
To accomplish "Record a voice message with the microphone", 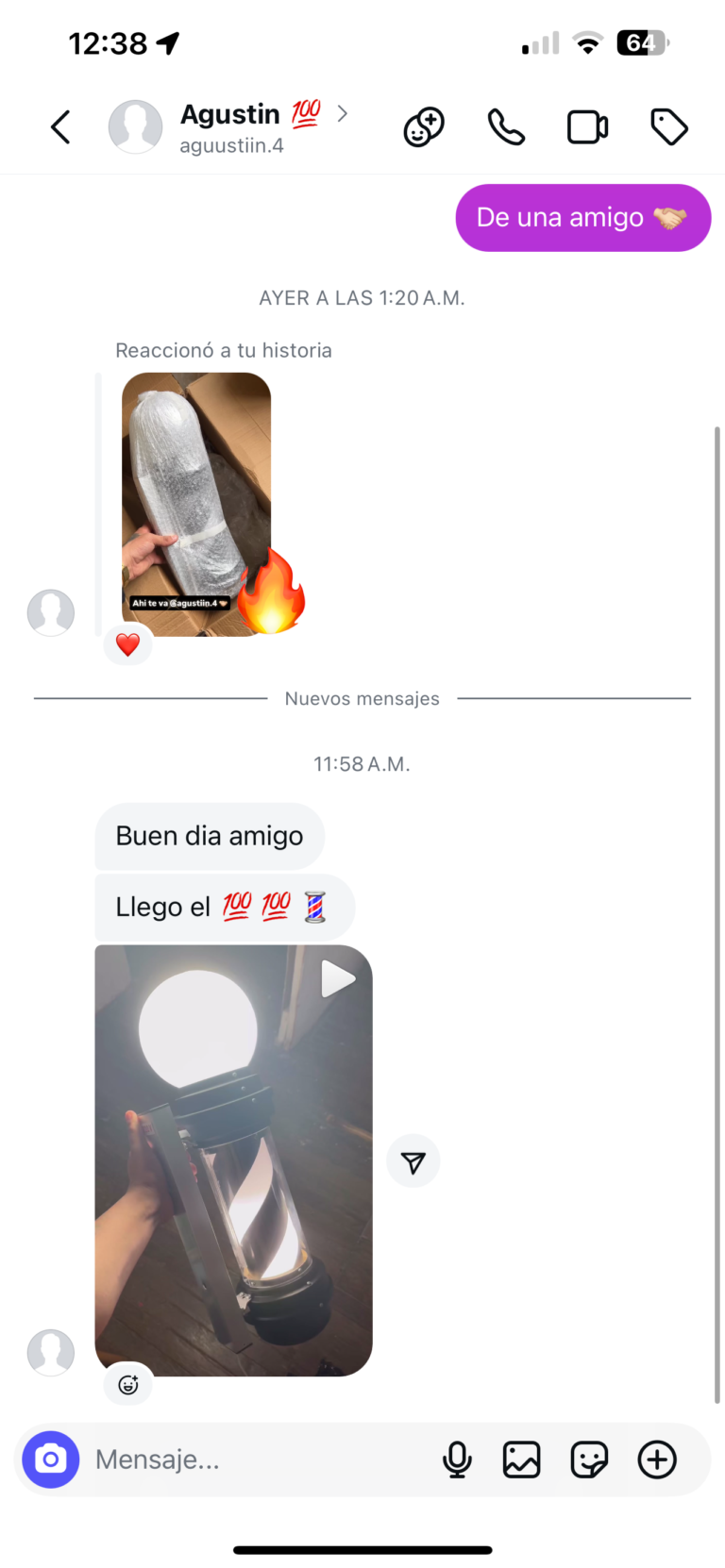I will tap(457, 1460).
